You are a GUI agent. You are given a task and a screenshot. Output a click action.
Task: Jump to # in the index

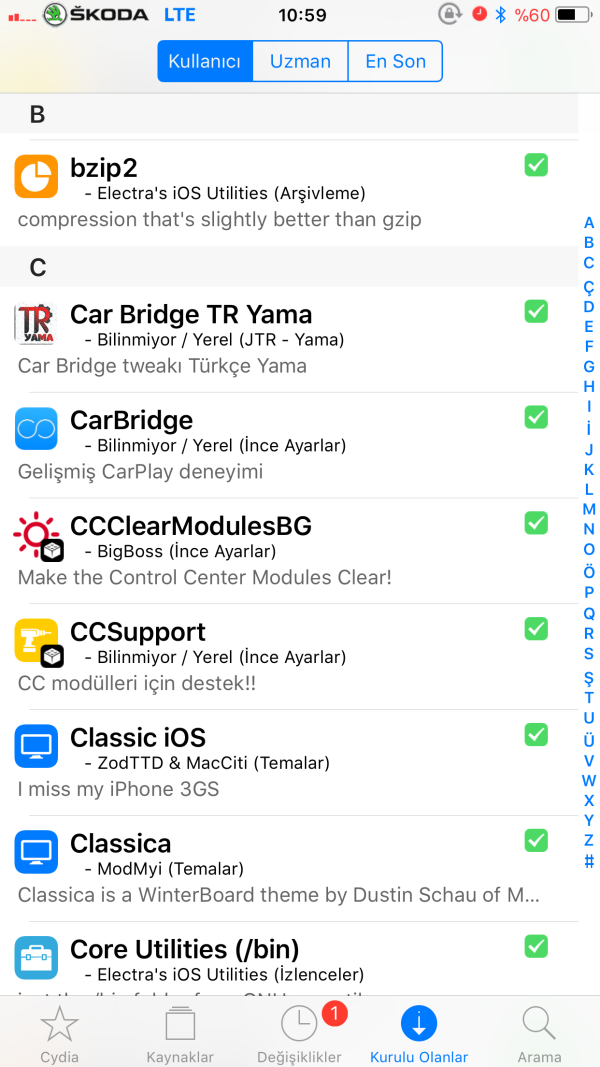click(x=589, y=861)
